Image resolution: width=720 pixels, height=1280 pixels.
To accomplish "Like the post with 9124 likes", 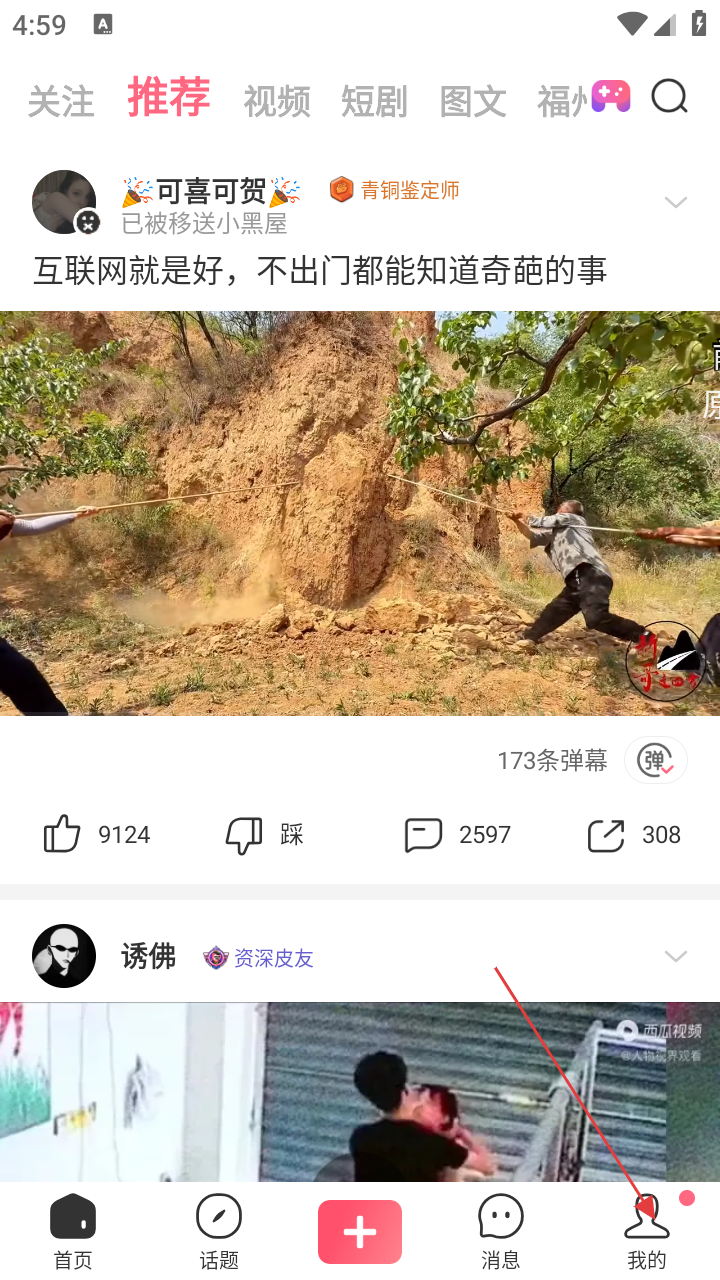I will (62, 834).
